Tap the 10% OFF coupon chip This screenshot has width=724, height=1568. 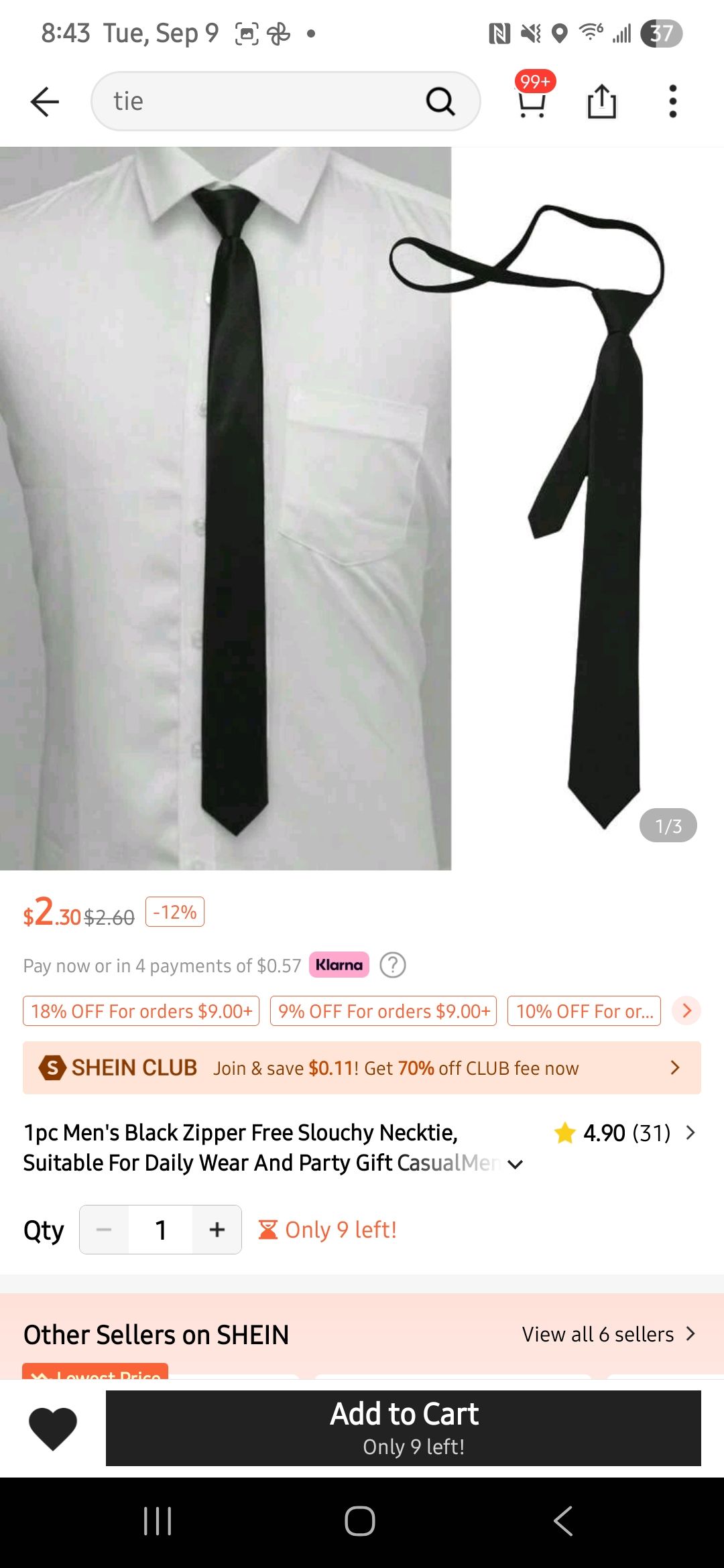click(x=584, y=1011)
